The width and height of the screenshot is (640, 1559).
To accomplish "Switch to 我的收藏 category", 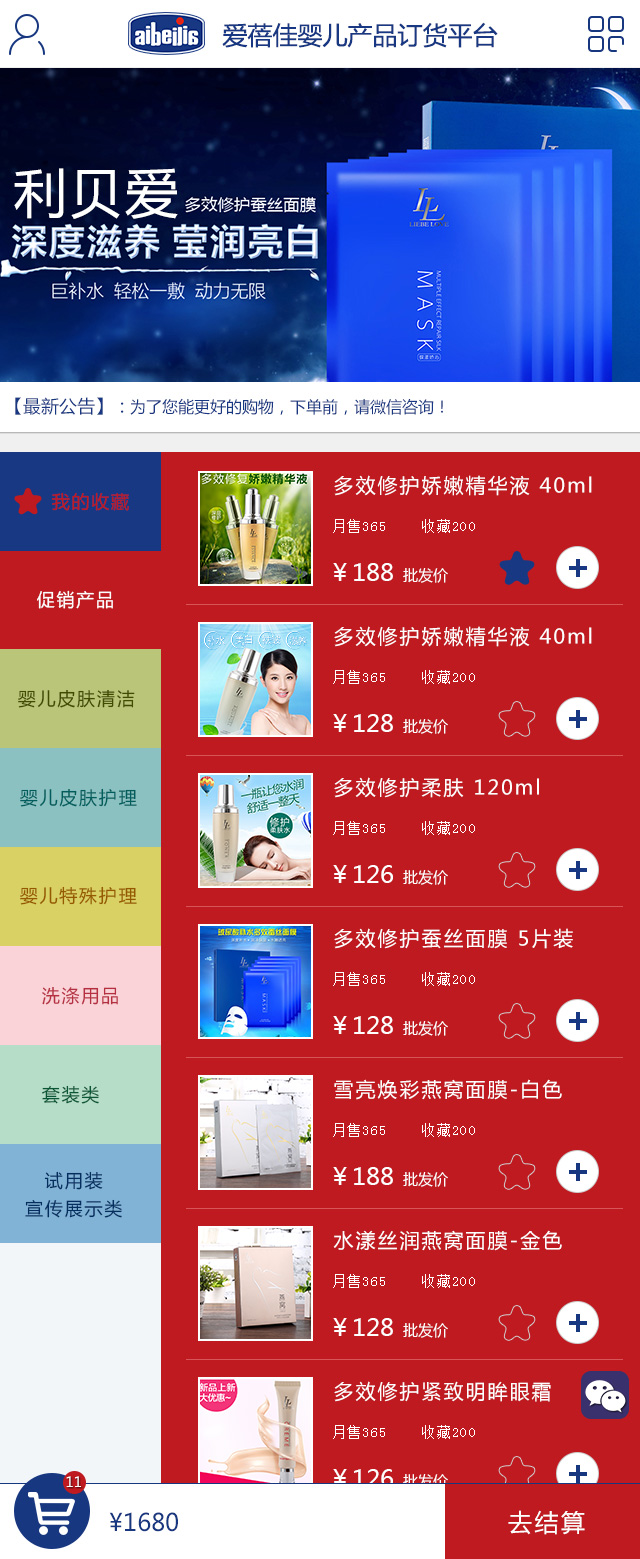I will click(80, 501).
